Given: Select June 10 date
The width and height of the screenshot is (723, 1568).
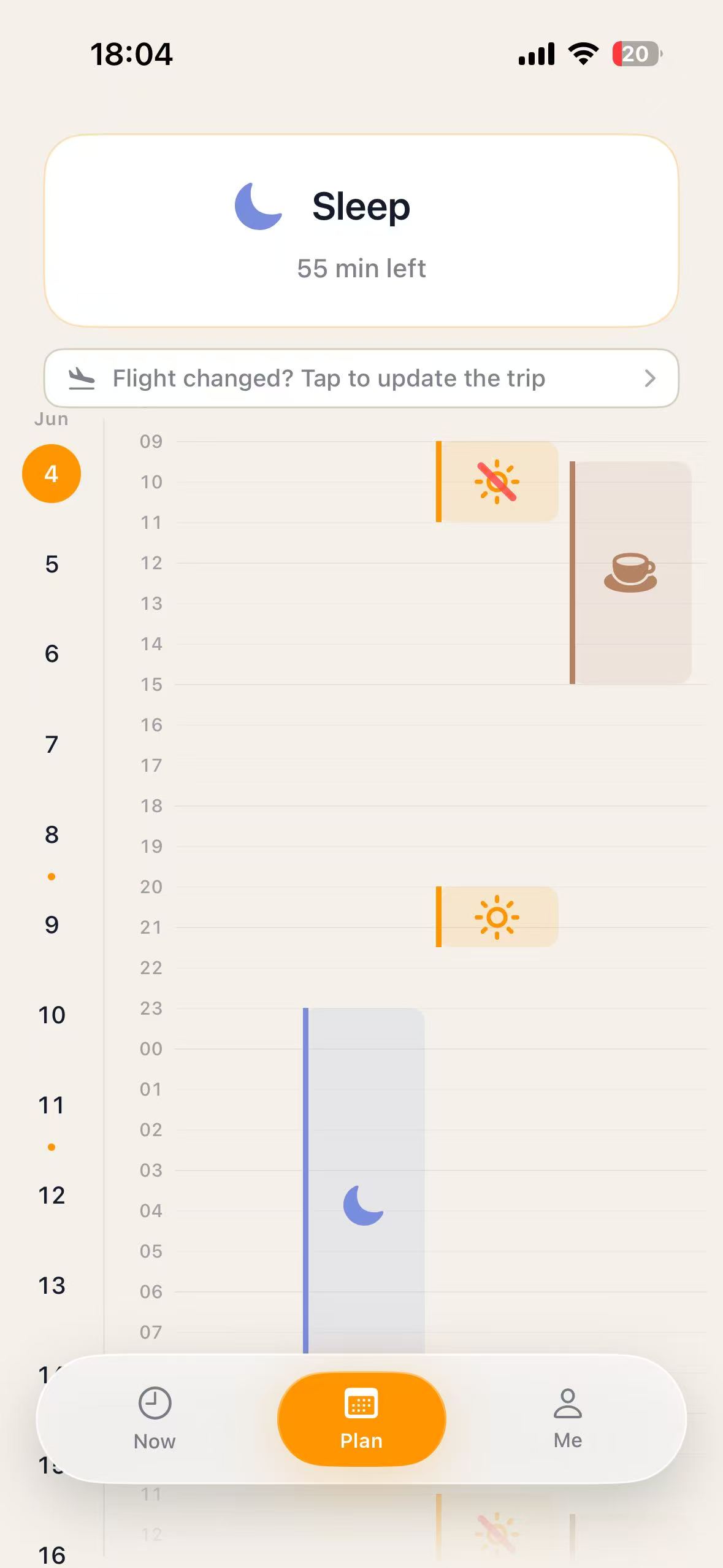Looking at the screenshot, I should 52,1015.
